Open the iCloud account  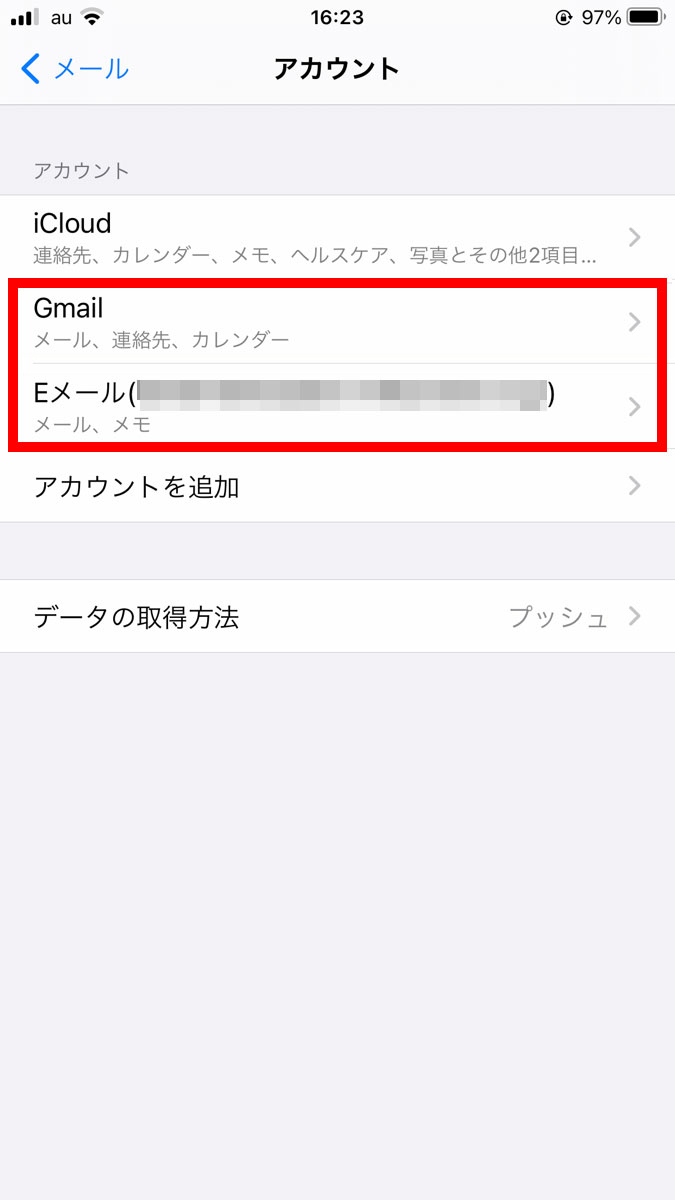click(337, 237)
